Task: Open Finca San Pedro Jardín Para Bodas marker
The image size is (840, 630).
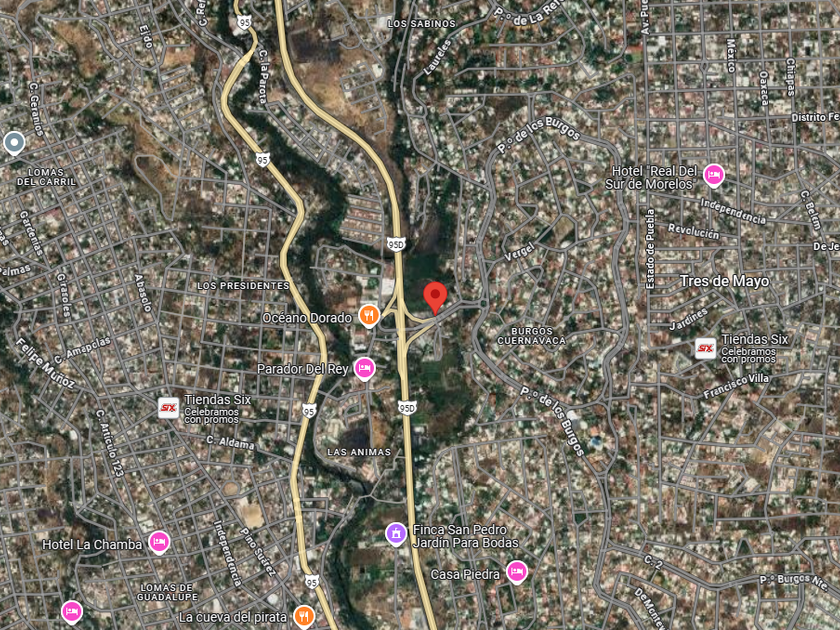Action: click(397, 534)
